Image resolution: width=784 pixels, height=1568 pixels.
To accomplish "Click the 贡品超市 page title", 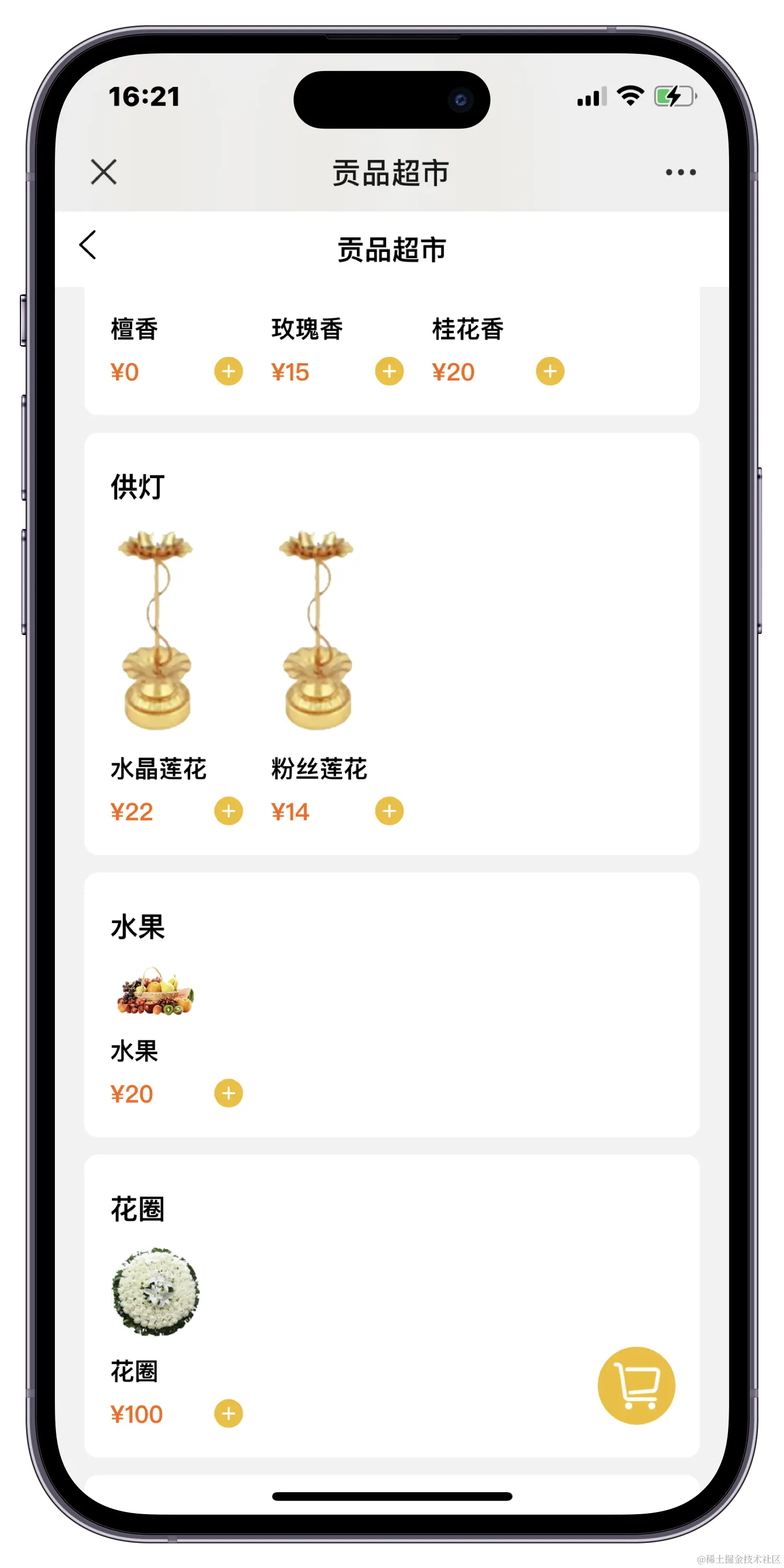I will 391,249.
